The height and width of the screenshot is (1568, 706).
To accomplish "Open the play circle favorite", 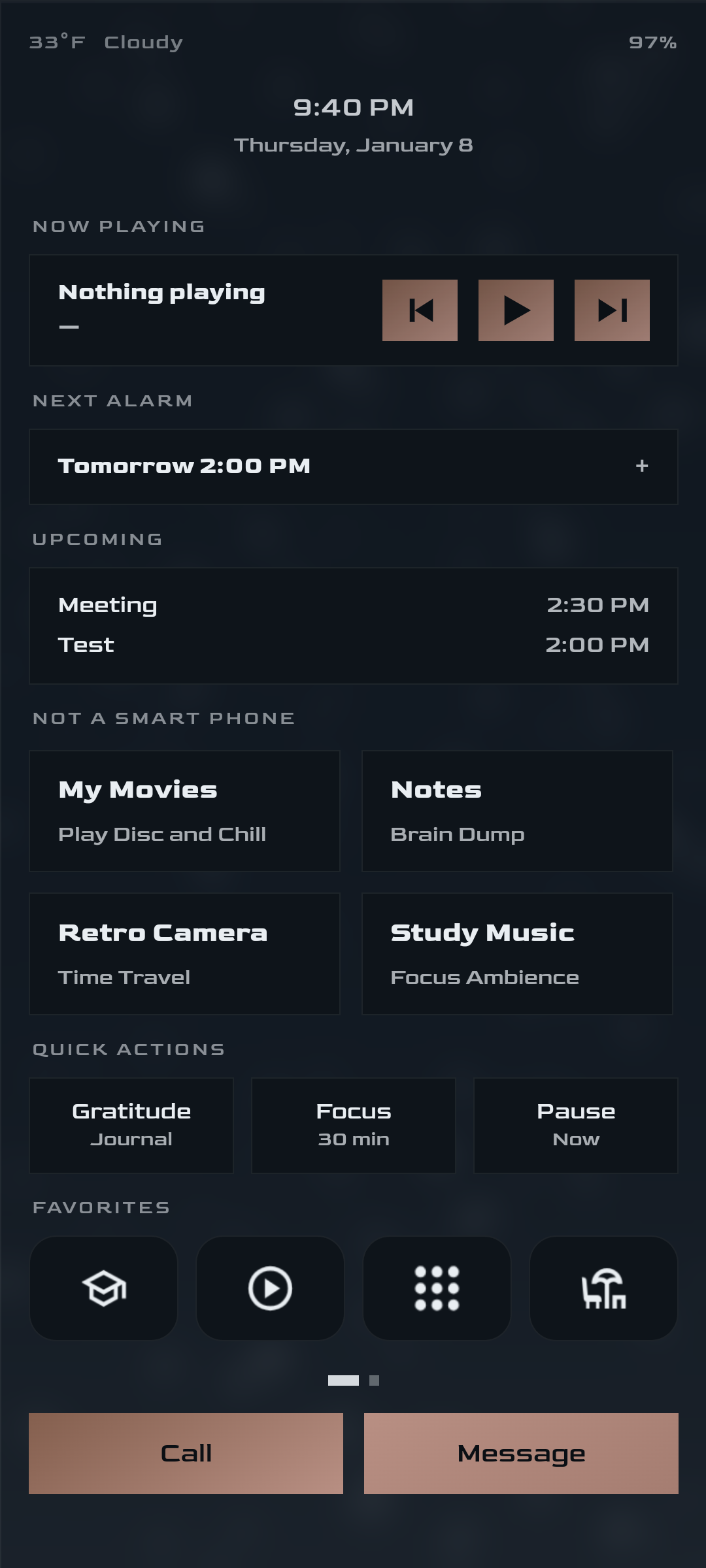I will pos(270,1288).
